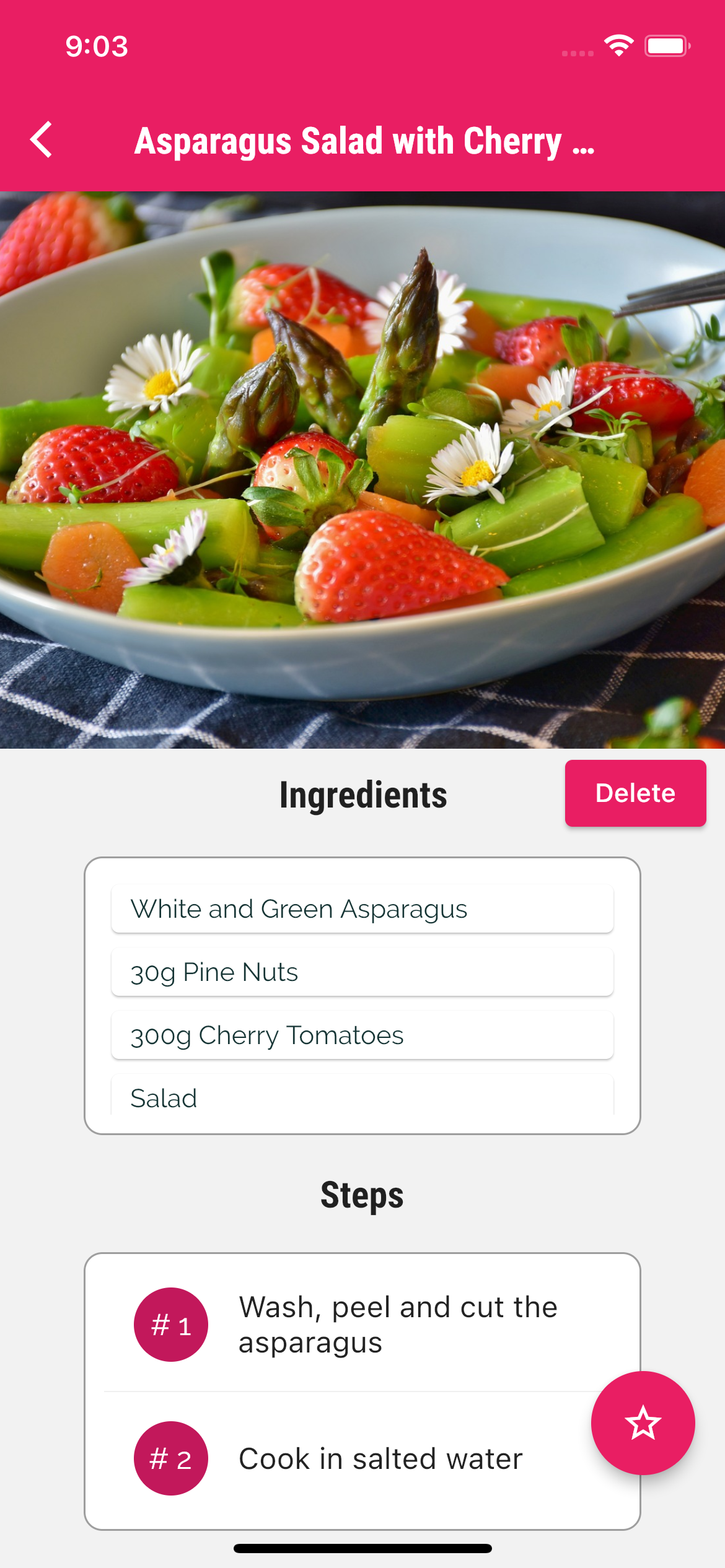Tap the Delete button
Screen dimensions: 725x1568
click(635, 793)
